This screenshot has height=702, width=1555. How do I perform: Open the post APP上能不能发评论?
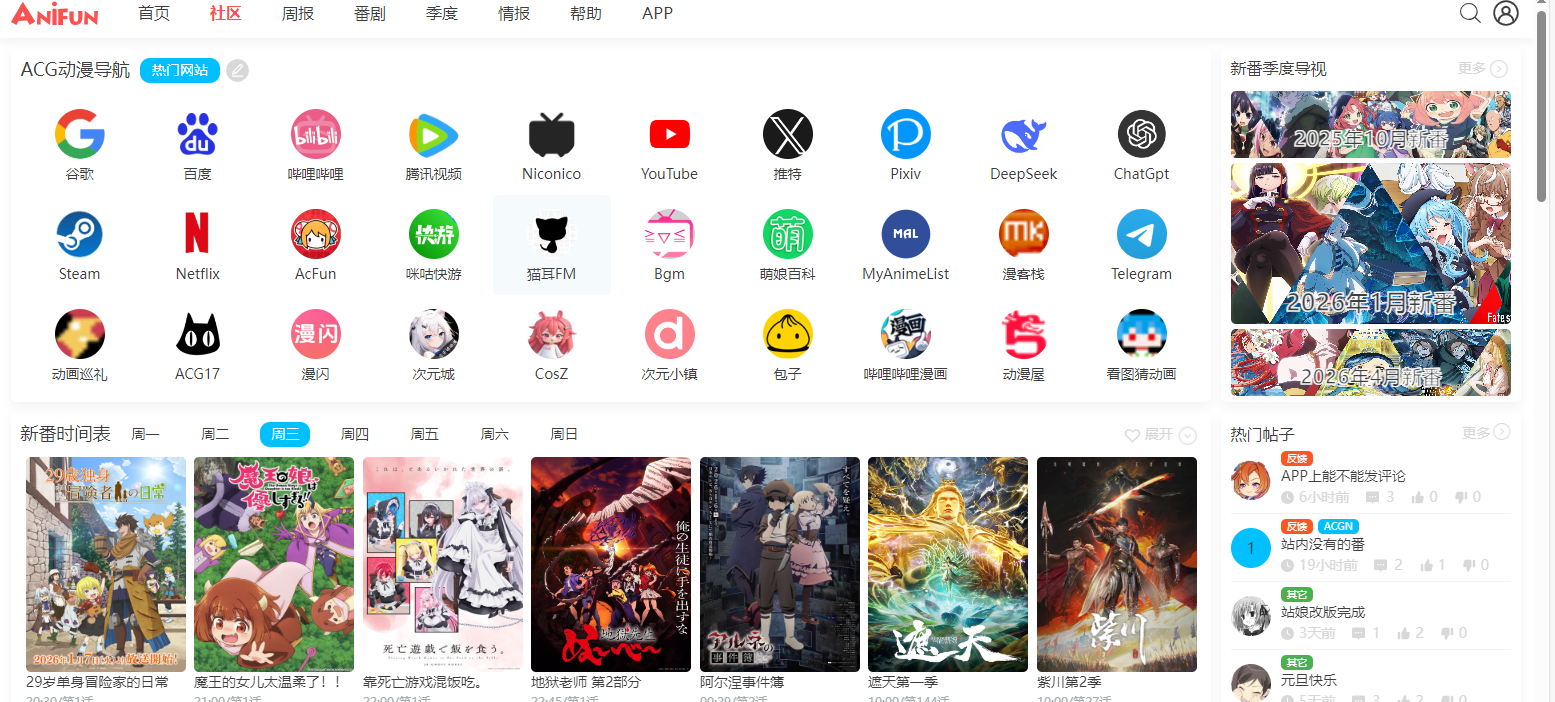1343,476
